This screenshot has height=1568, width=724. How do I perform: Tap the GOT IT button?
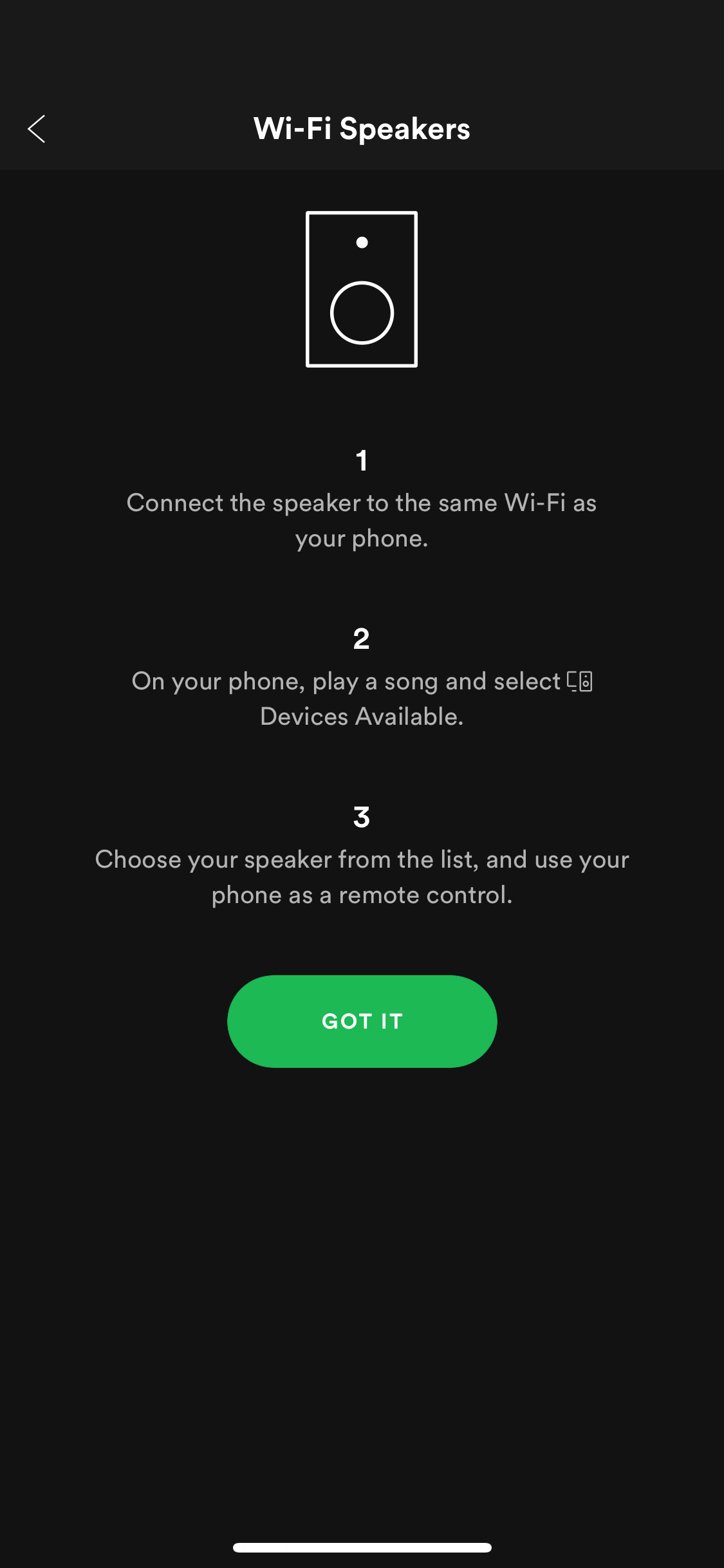coord(362,1021)
